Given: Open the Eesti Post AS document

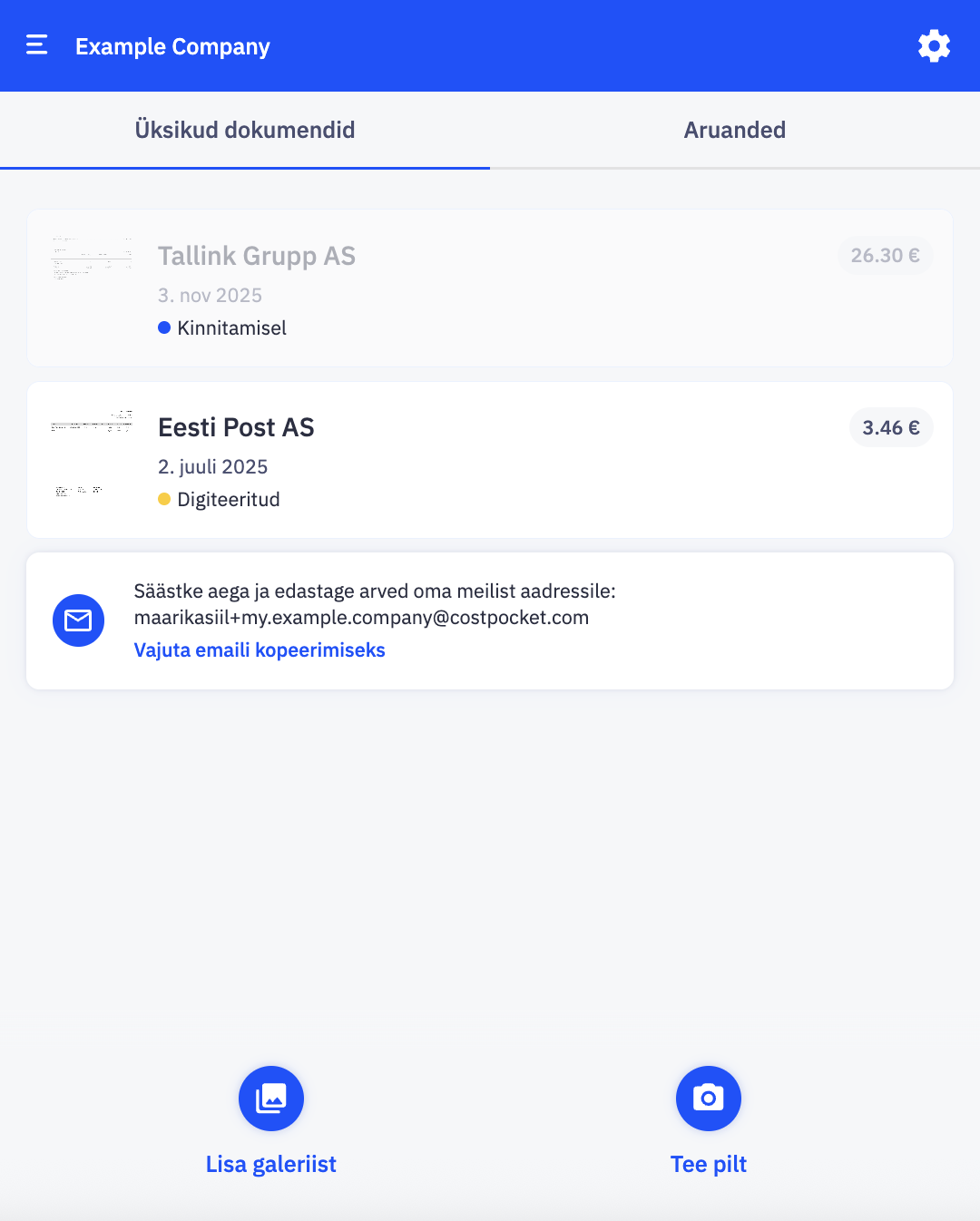Looking at the screenshot, I should click(489, 460).
